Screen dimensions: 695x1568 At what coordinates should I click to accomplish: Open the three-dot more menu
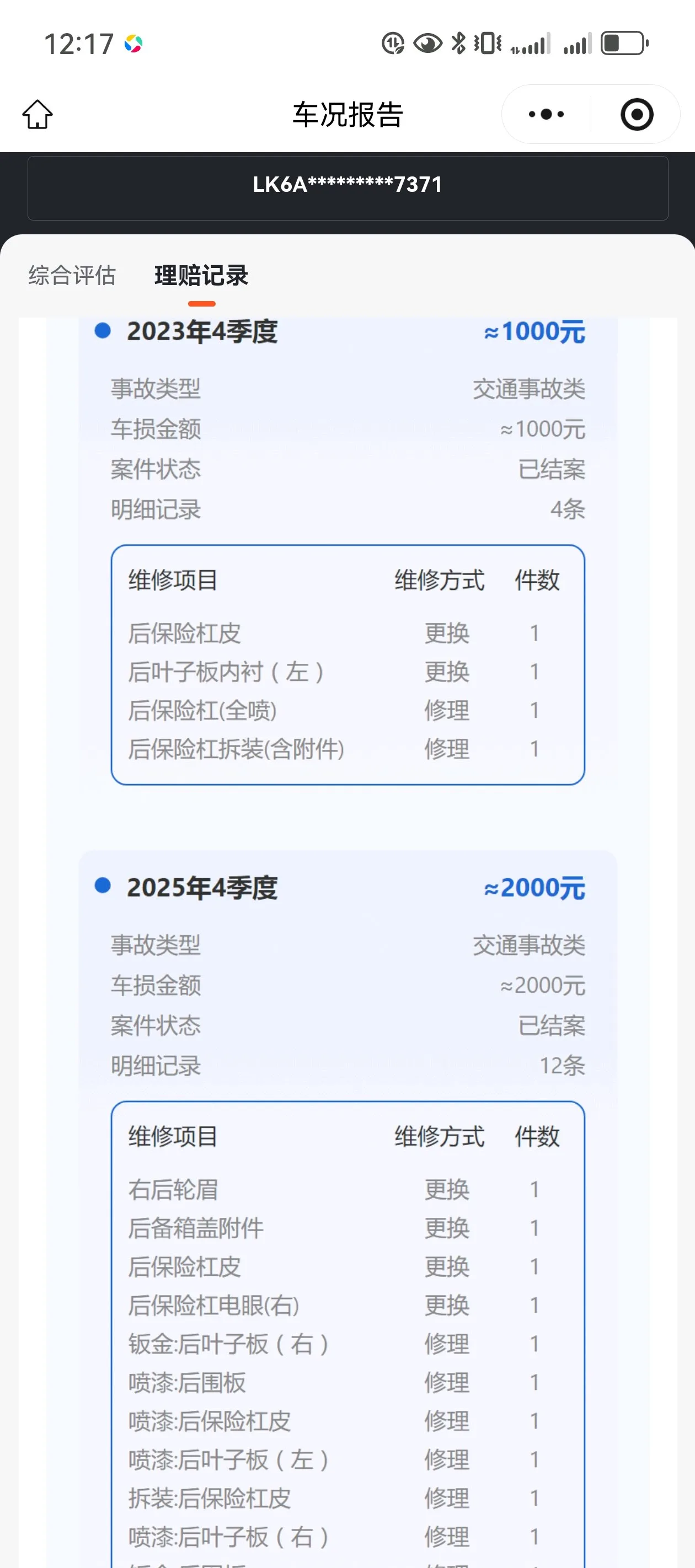(546, 115)
